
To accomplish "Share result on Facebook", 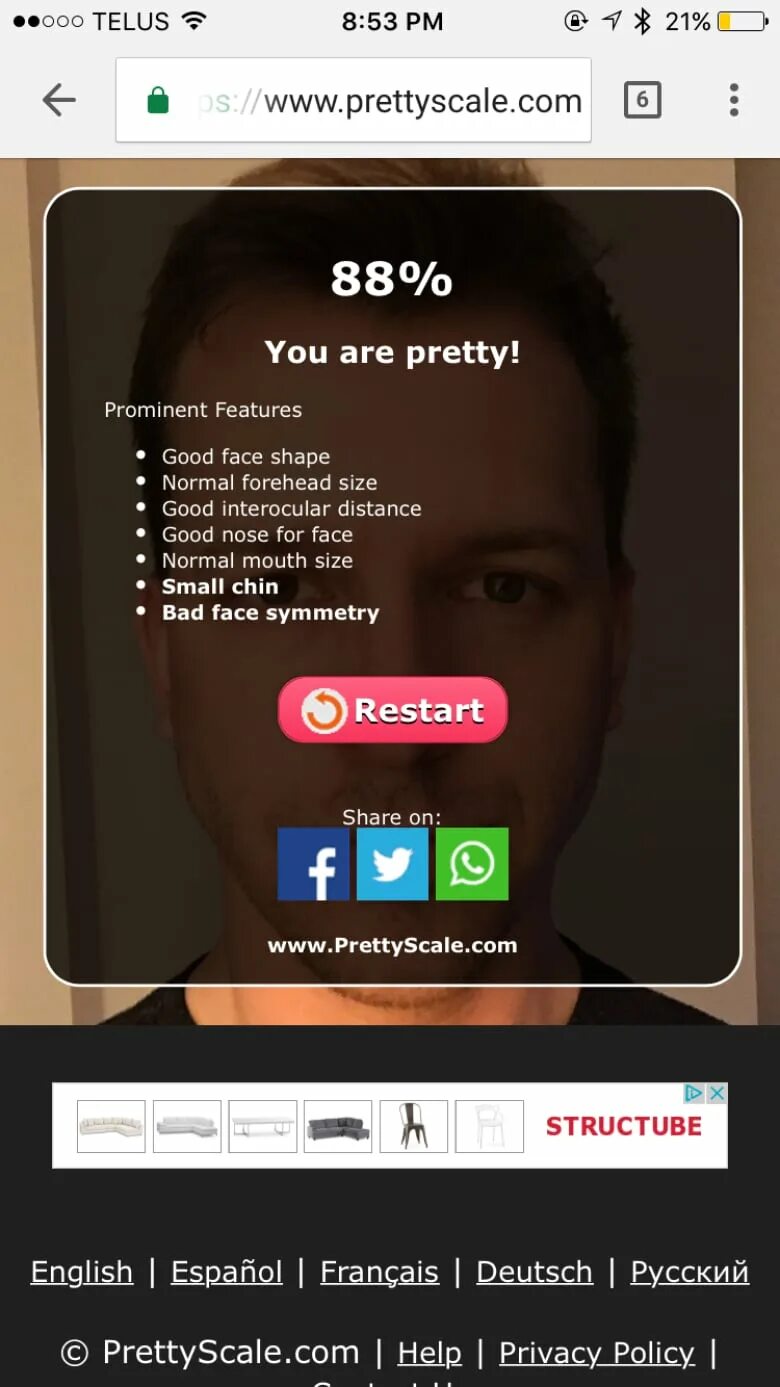I will coord(313,864).
